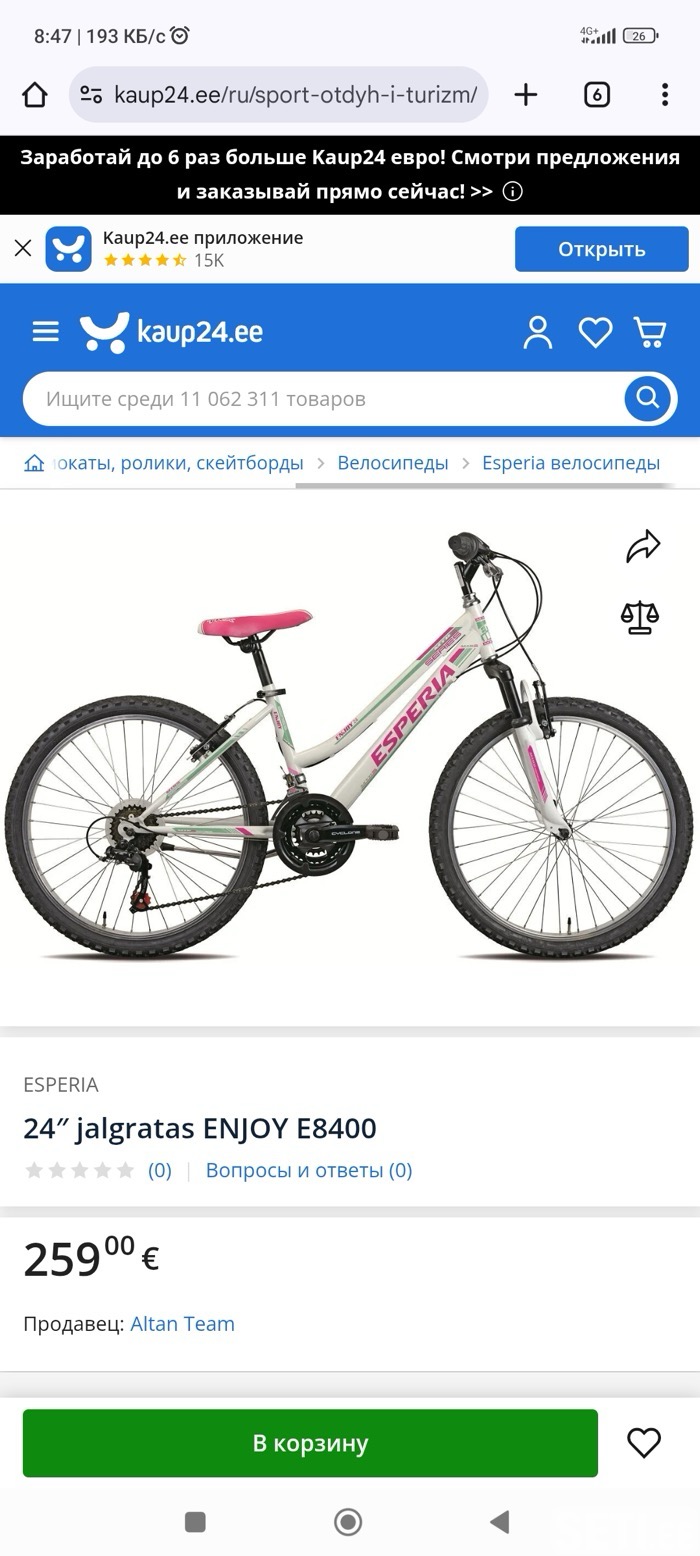The width and height of the screenshot is (700, 1556).
Task: Open a new browser tab
Action: [525, 95]
